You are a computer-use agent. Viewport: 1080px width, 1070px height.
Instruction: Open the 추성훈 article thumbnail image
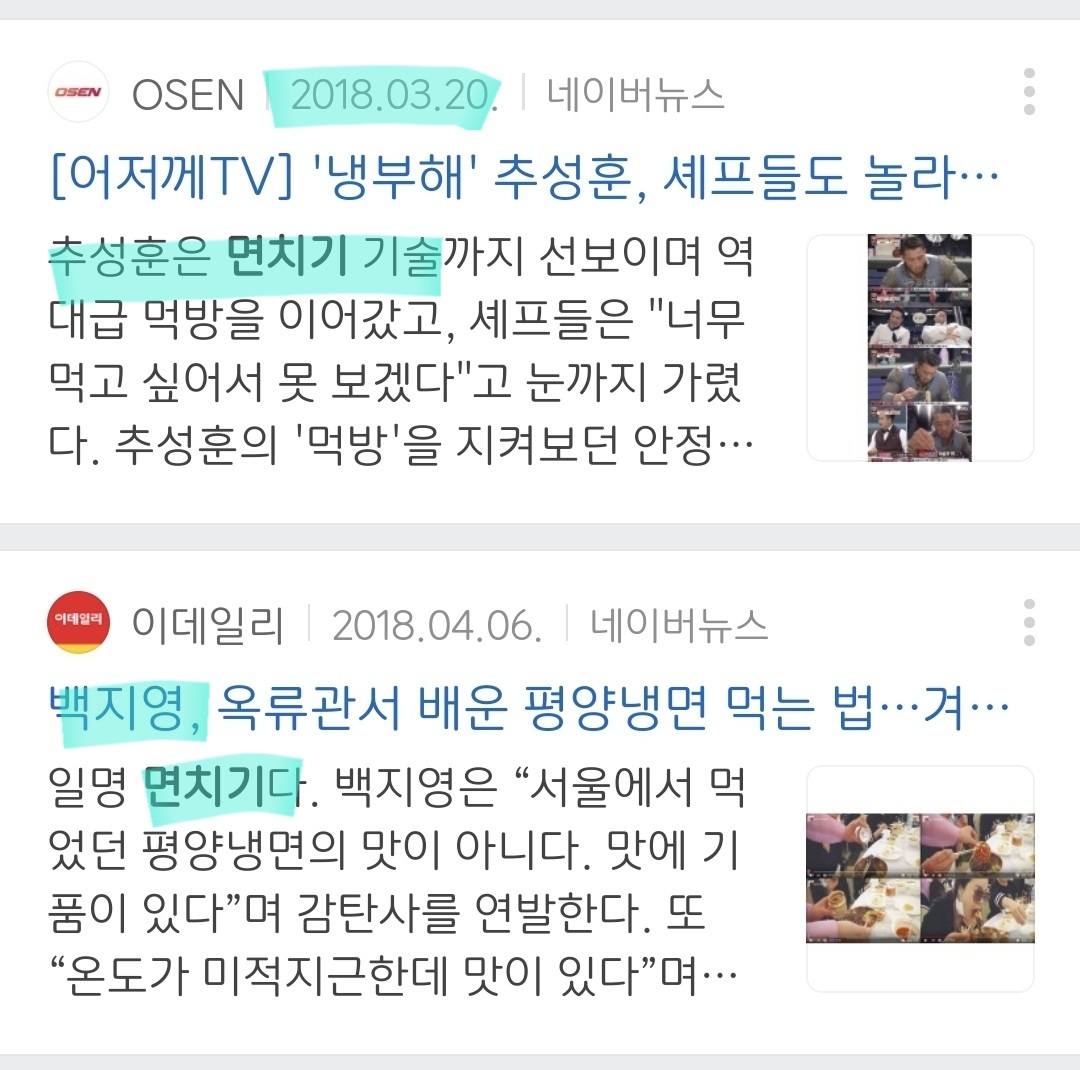tap(920, 347)
